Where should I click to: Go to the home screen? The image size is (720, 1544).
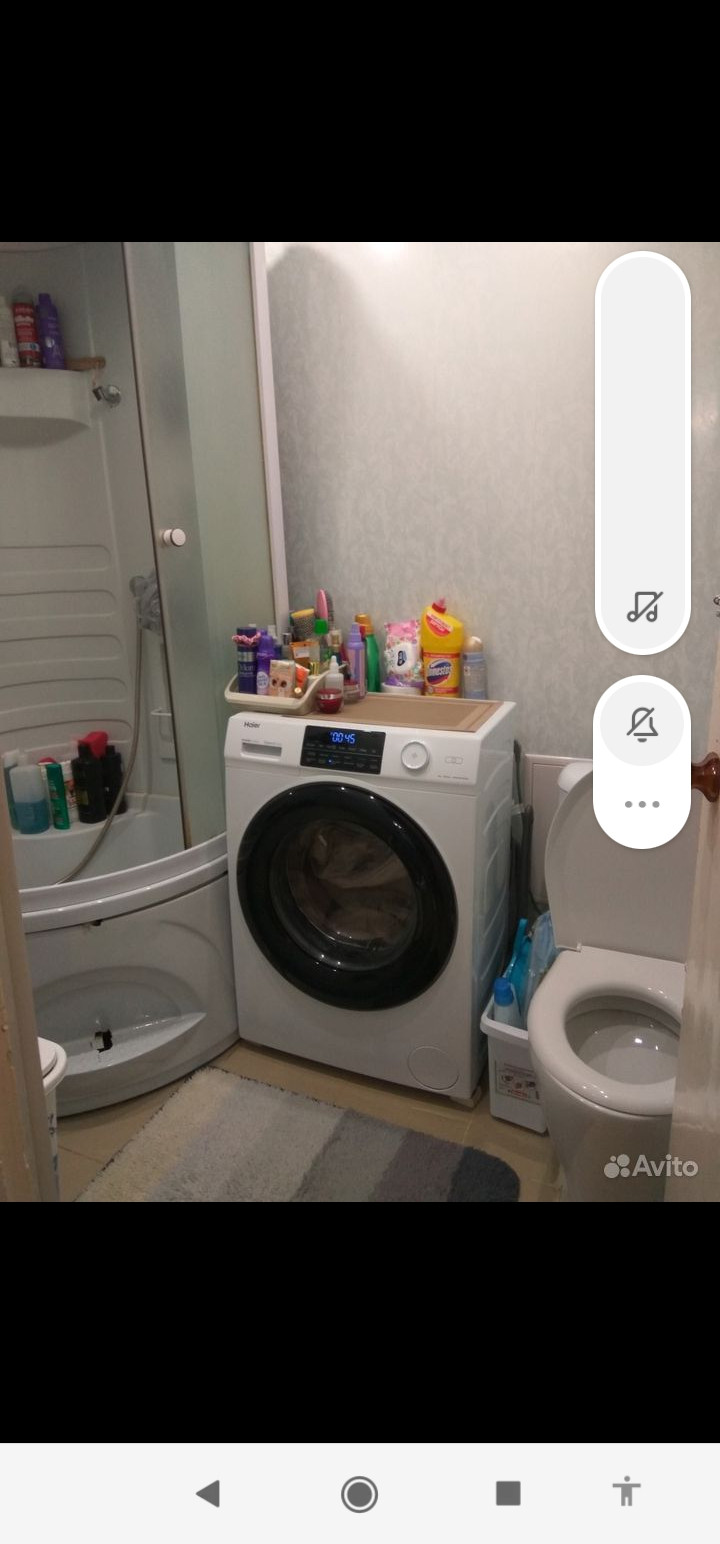(x=359, y=1494)
